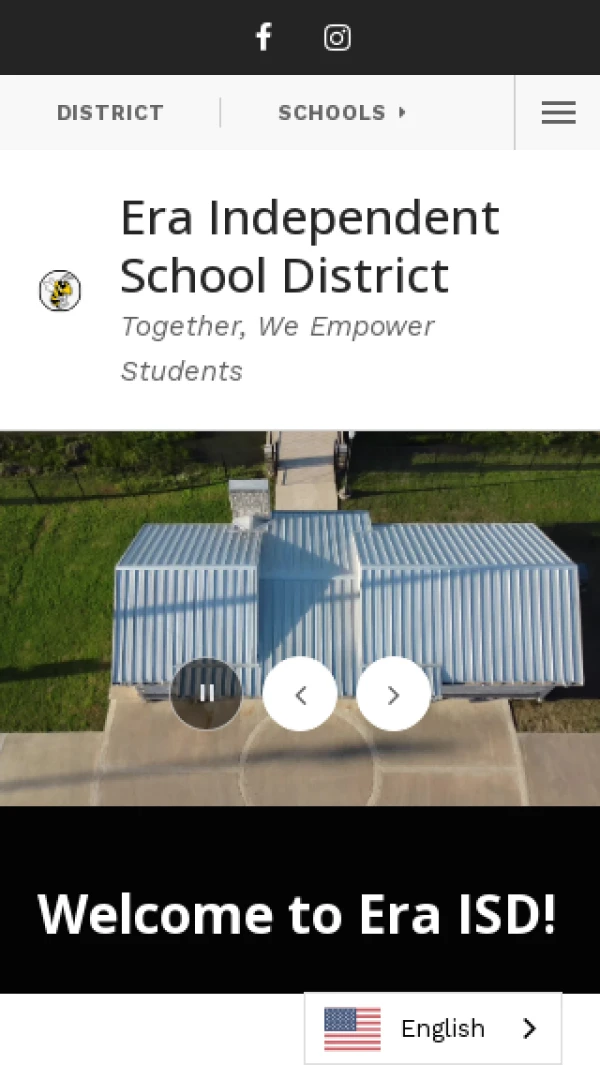Pause the image slideshow
This screenshot has width=600, height=1065.
point(206,693)
